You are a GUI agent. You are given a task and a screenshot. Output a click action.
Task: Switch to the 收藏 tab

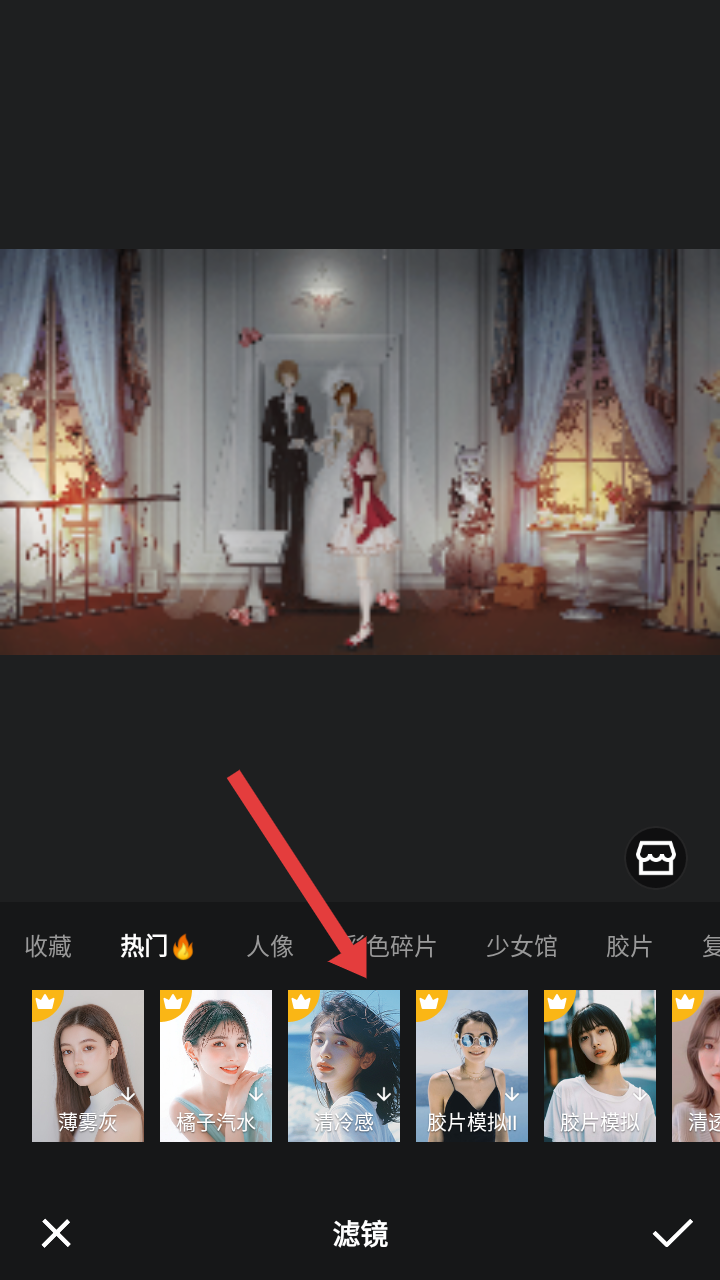(48, 946)
